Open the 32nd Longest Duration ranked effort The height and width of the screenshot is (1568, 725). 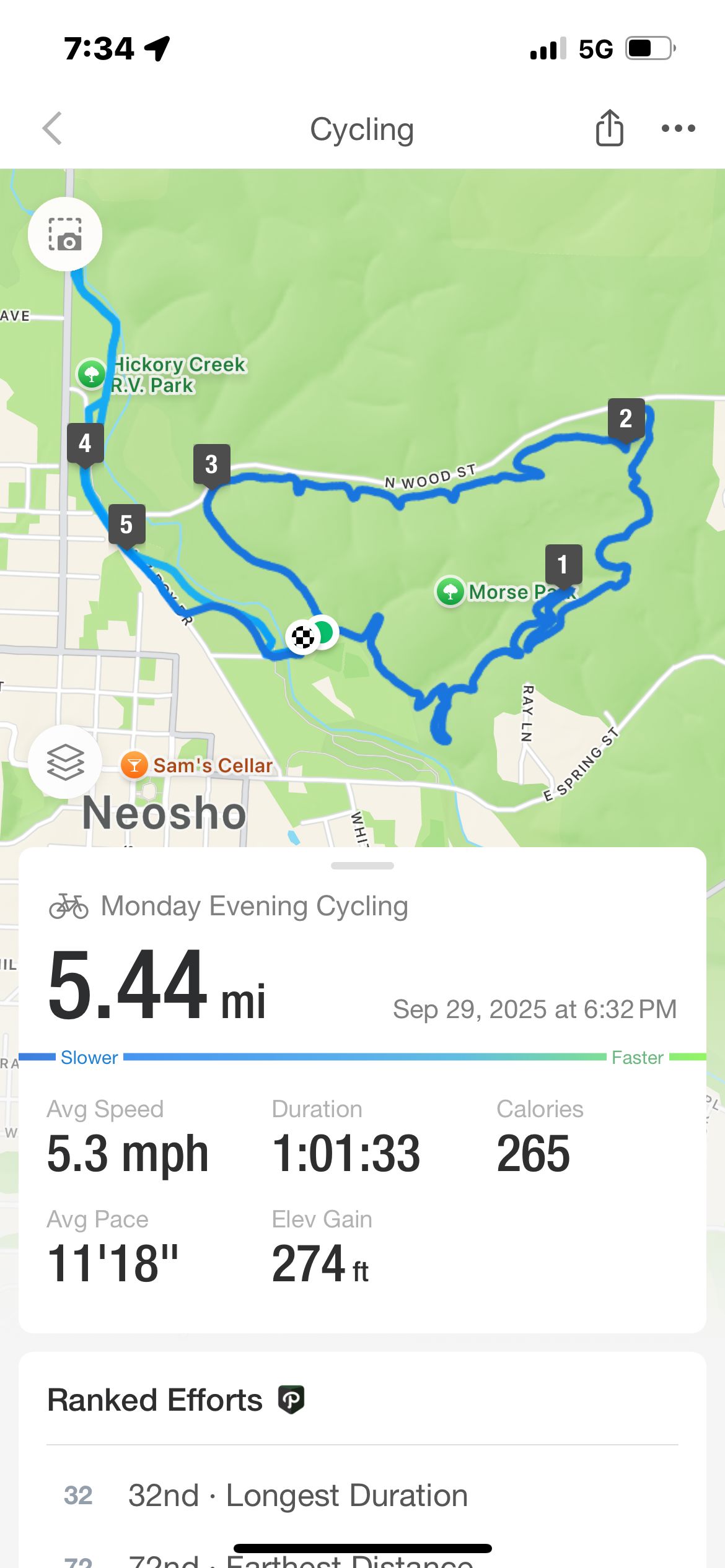coord(297,1495)
